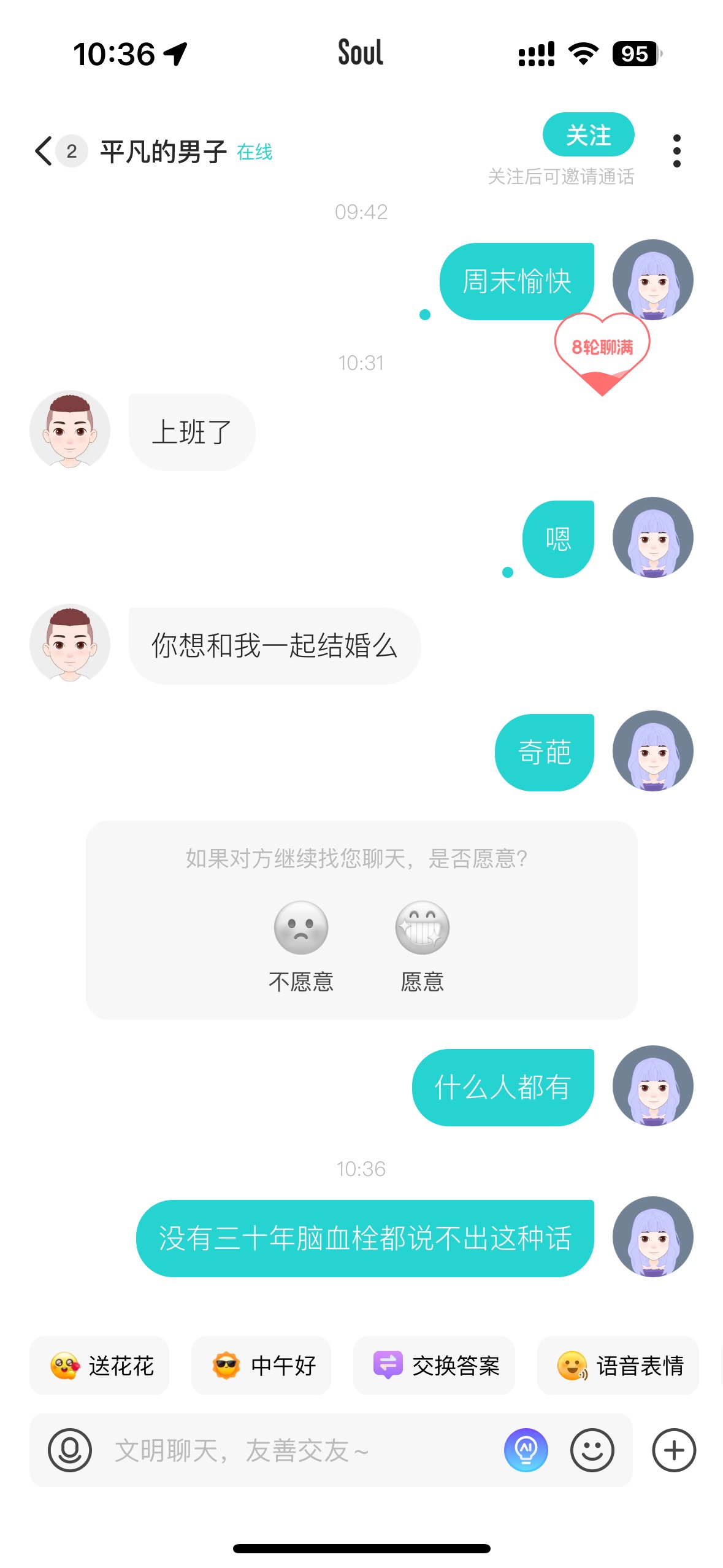Tap the 关注 follow button
The image size is (723, 1568).
pyautogui.click(x=588, y=134)
